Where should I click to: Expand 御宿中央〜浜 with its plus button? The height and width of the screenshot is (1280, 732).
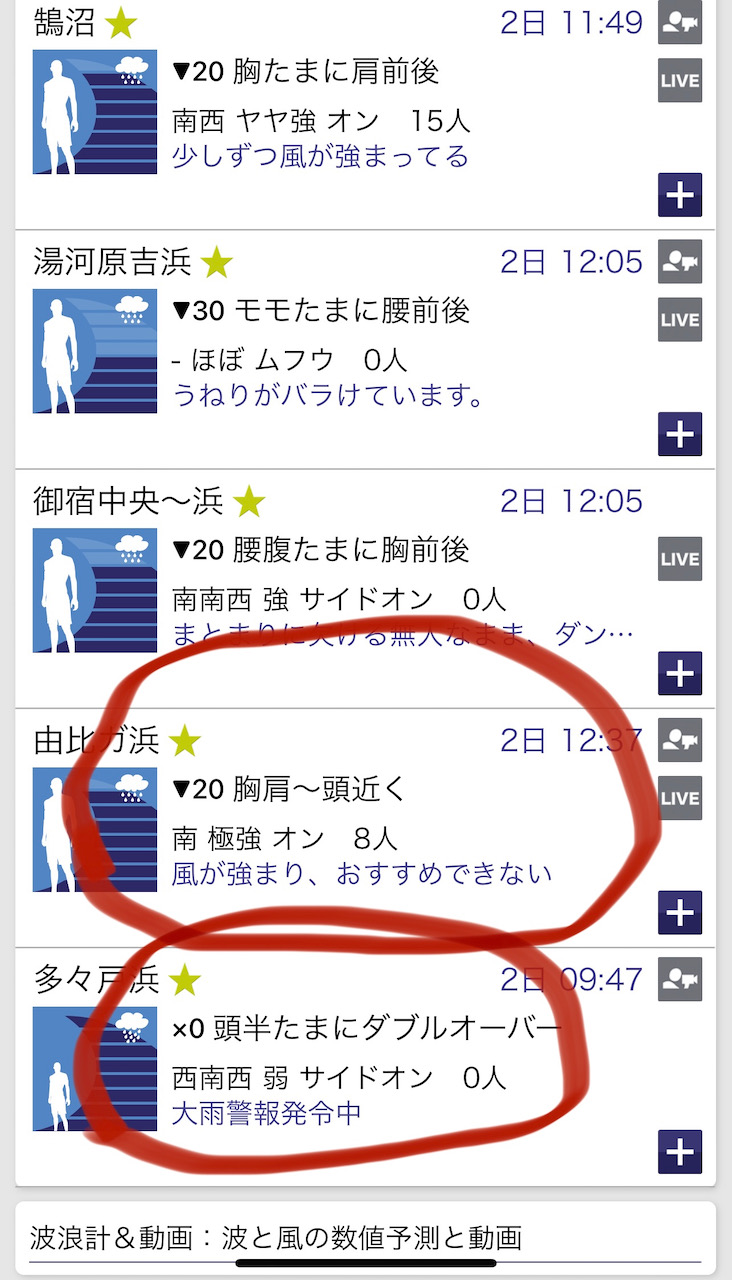pos(680,673)
